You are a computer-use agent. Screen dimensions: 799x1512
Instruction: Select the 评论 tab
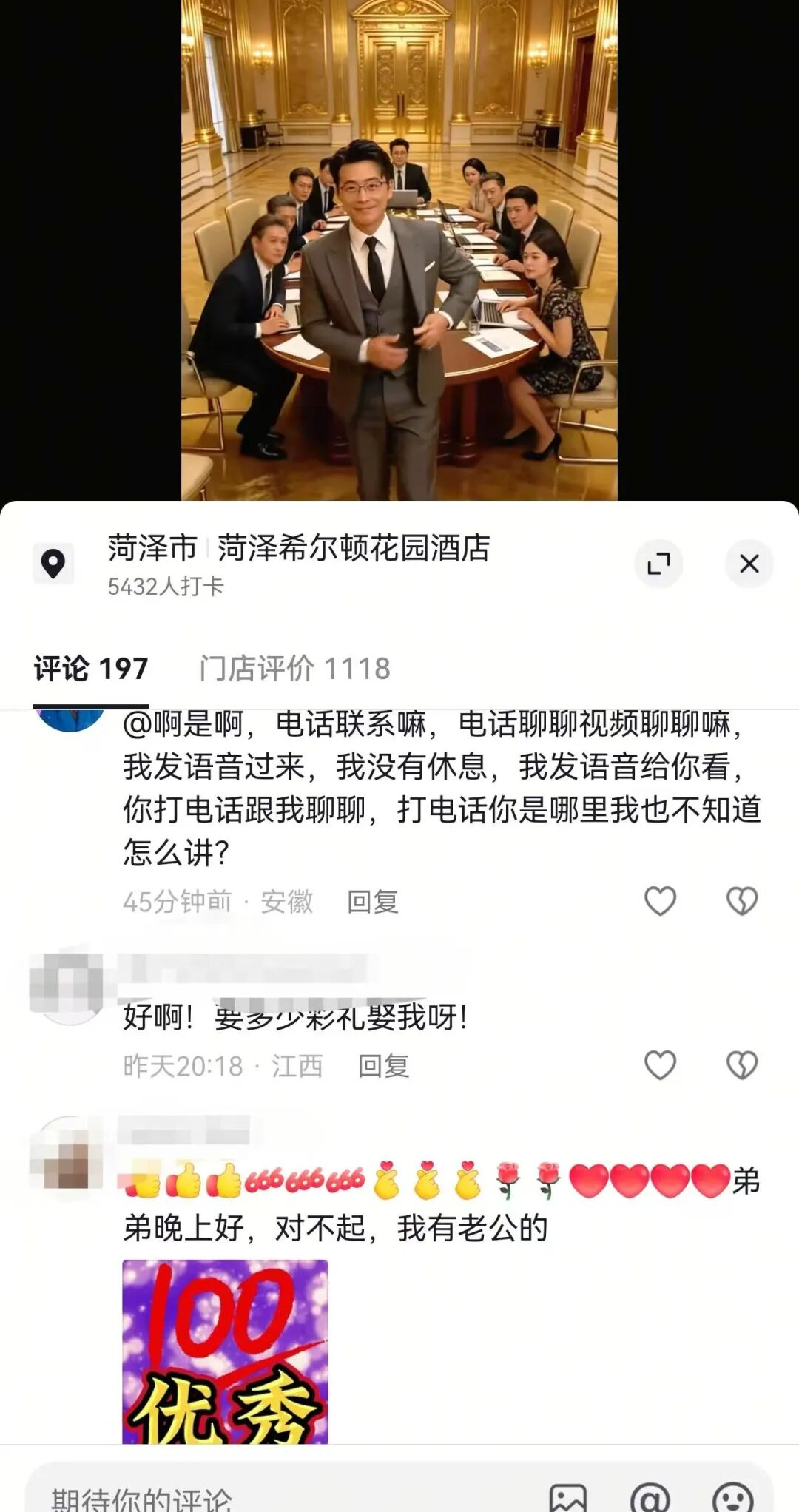pos(91,669)
